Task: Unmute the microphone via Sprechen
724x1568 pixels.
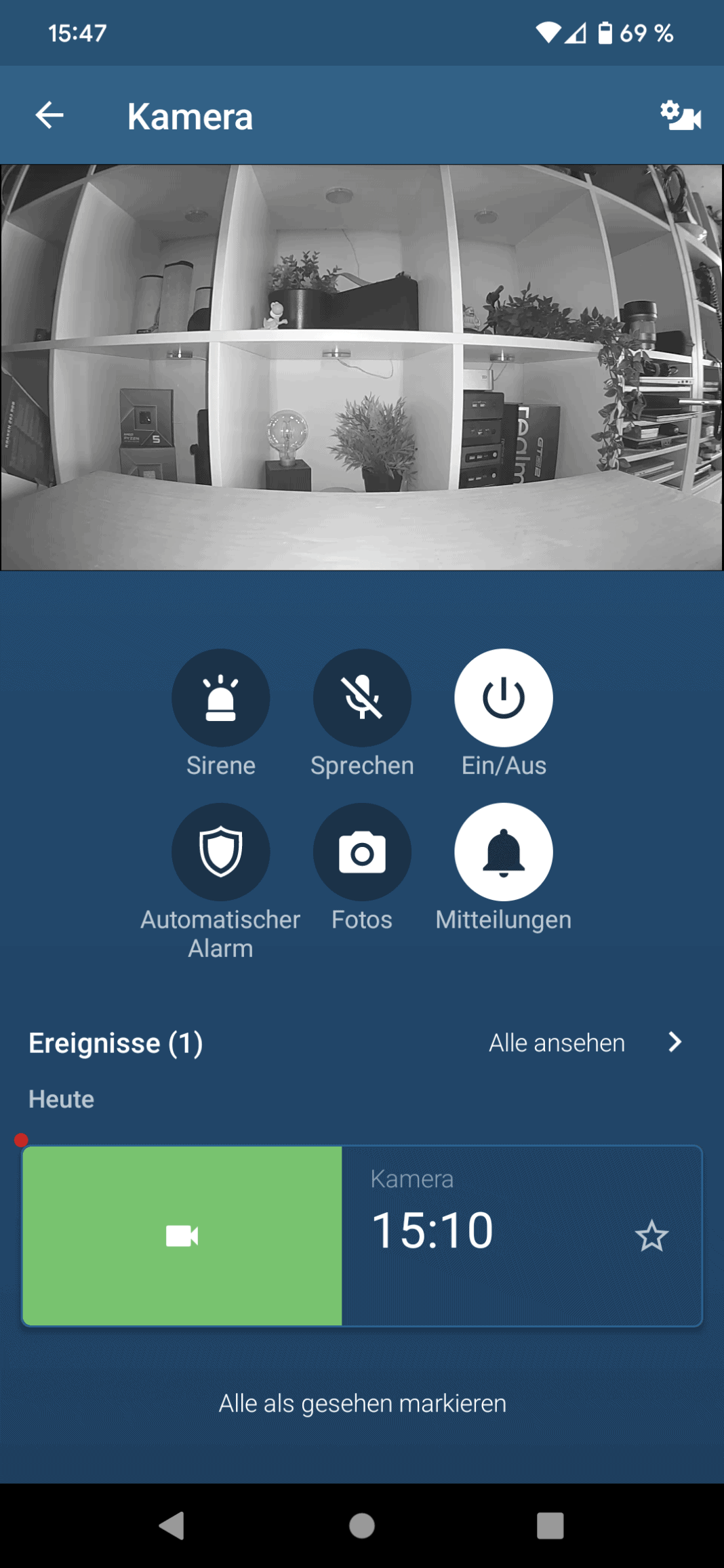Action: pos(362,697)
